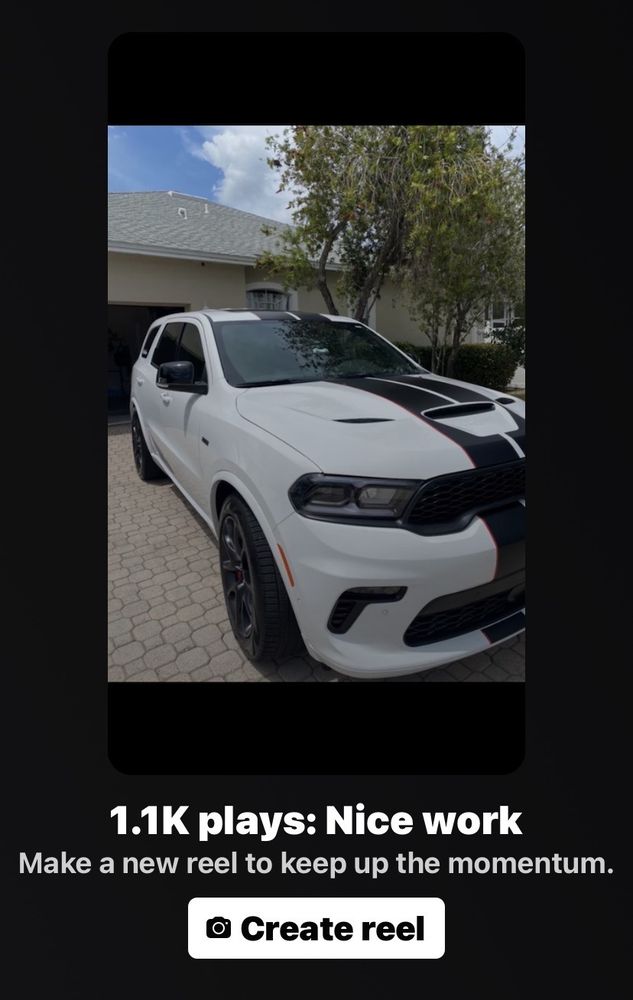Open the reel preview of the white SUV
The height and width of the screenshot is (1000, 633).
316,403
